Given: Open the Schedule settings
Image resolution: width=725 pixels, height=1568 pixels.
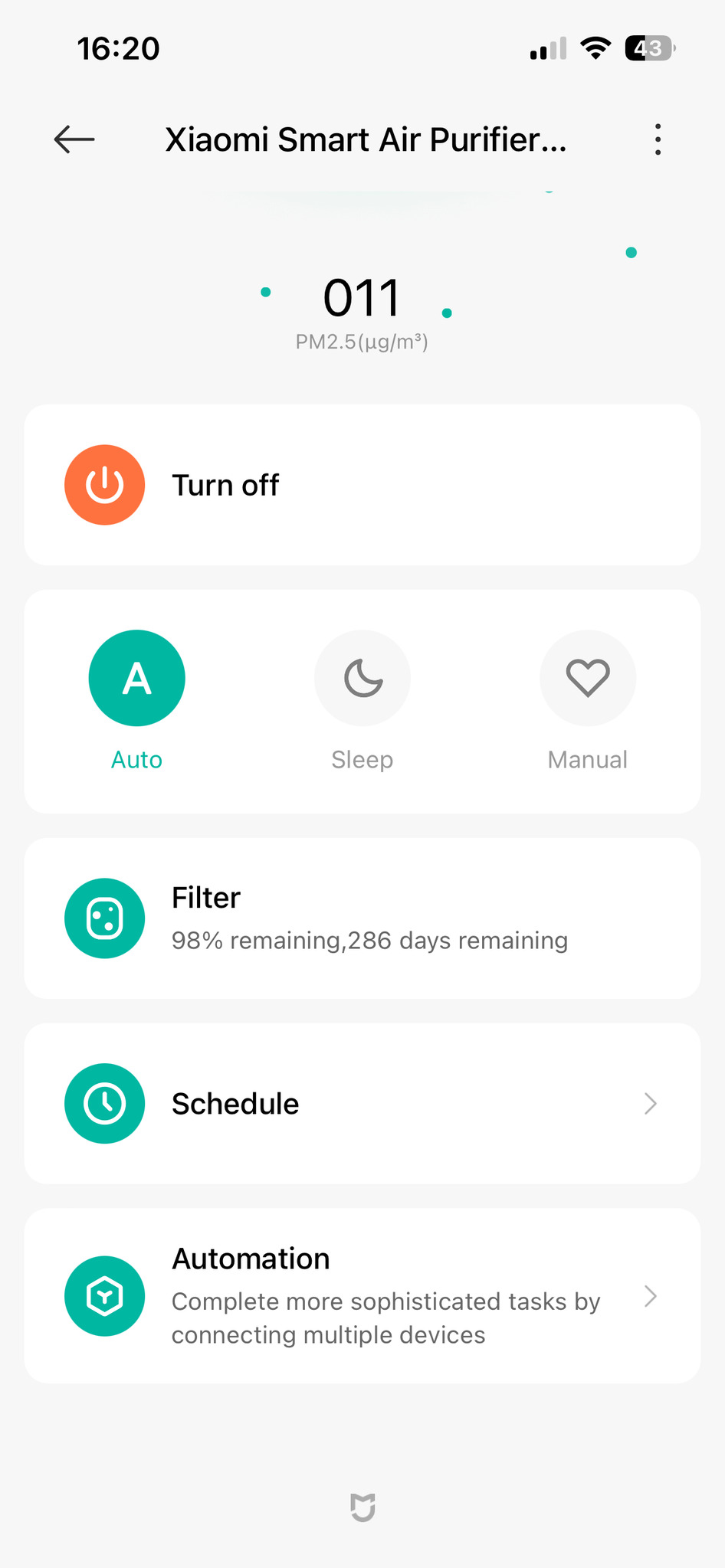Looking at the screenshot, I should click(362, 1104).
